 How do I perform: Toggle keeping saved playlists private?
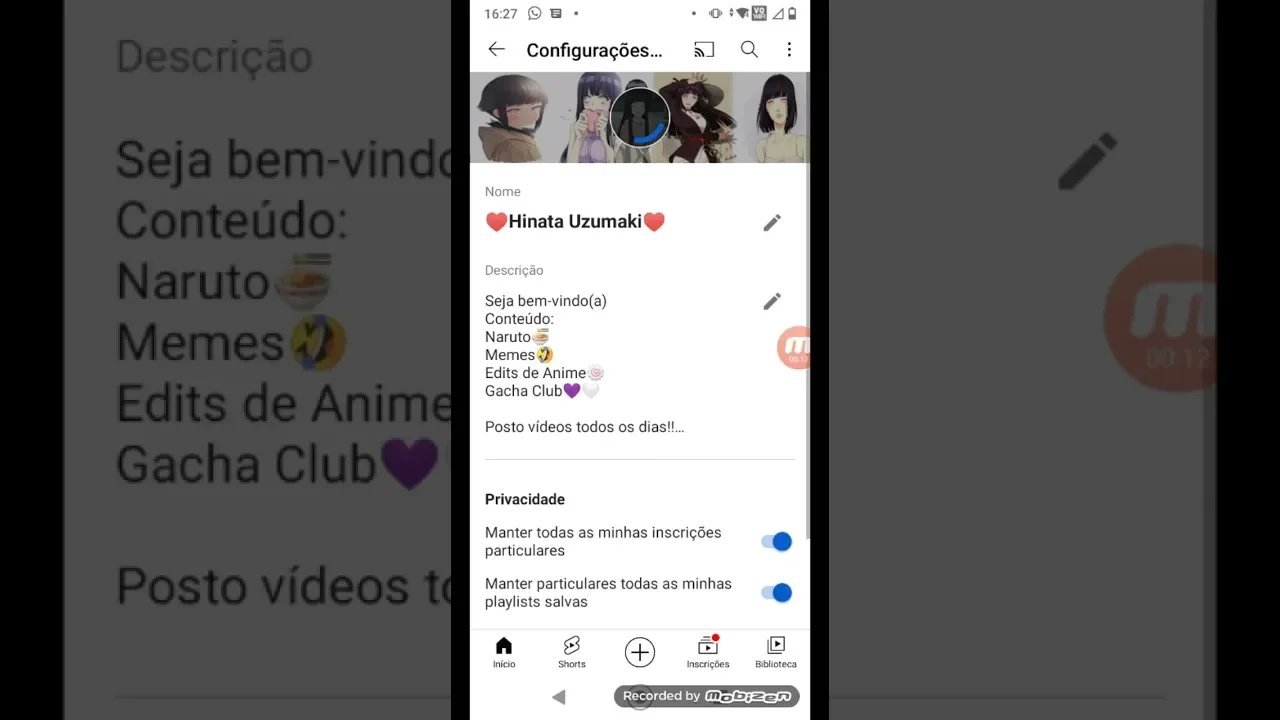pos(776,592)
